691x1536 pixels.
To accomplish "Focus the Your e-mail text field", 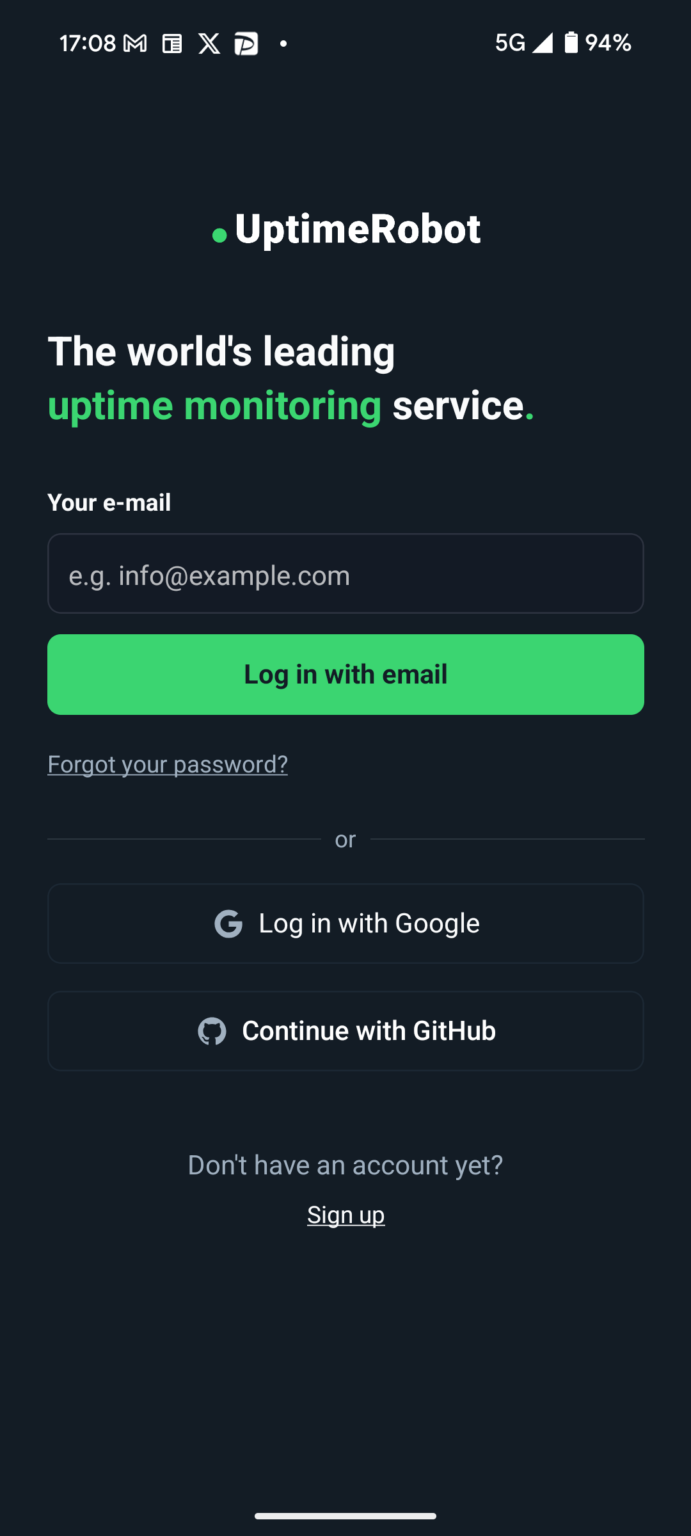I will click(x=345, y=574).
